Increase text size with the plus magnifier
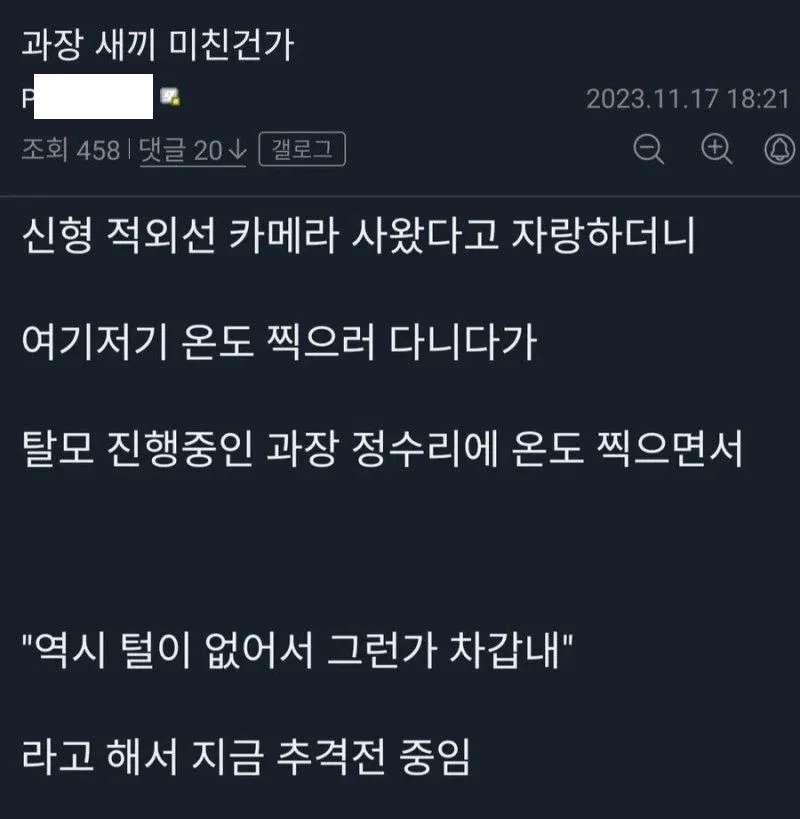 click(x=716, y=150)
